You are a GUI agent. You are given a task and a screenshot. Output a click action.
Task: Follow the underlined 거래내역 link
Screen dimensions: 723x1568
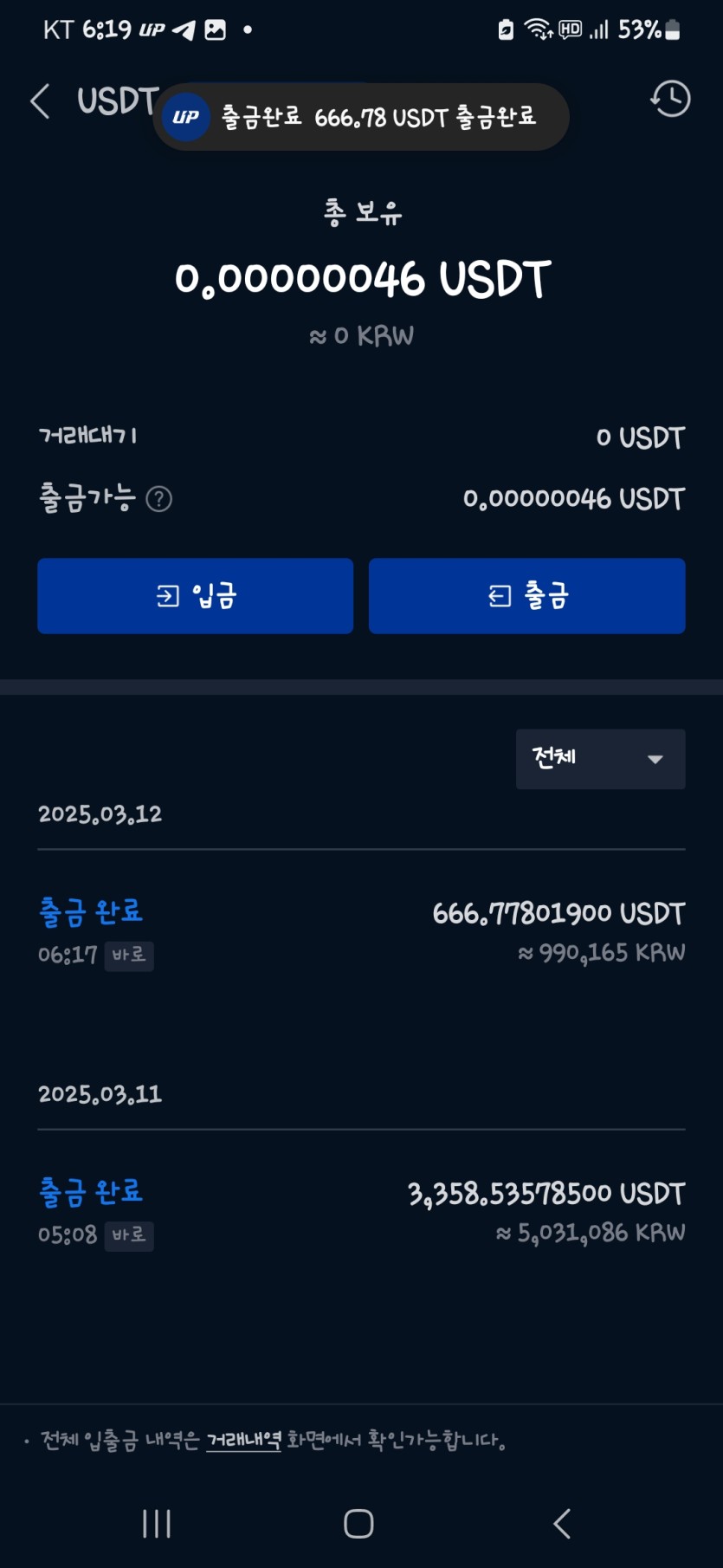click(243, 1440)
